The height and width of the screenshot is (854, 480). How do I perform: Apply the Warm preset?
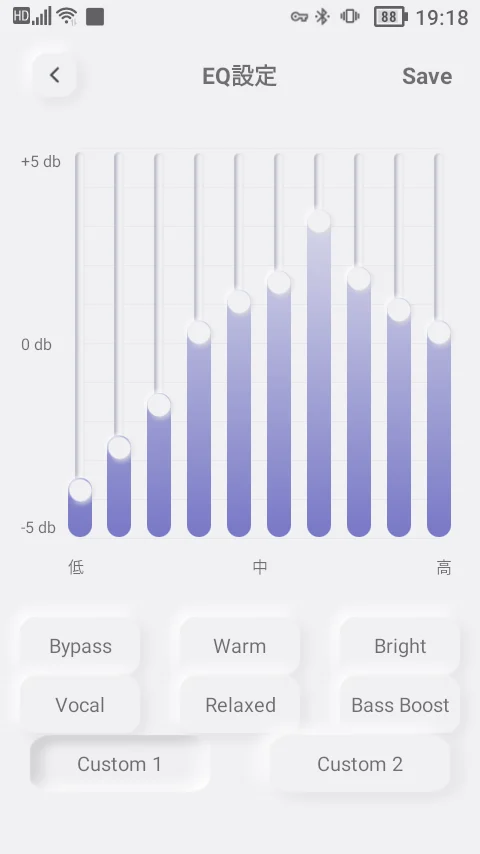240,646
